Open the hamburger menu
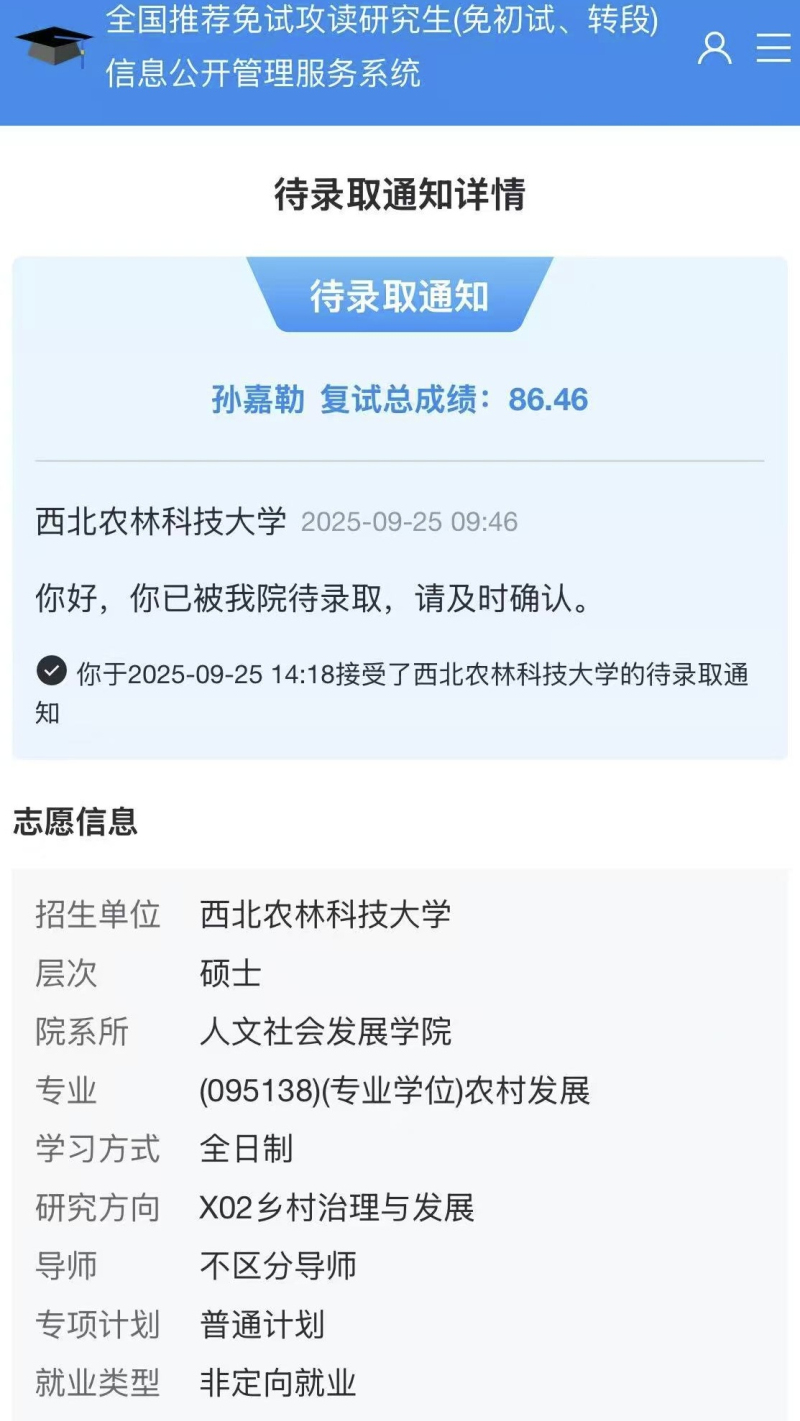 773,47
